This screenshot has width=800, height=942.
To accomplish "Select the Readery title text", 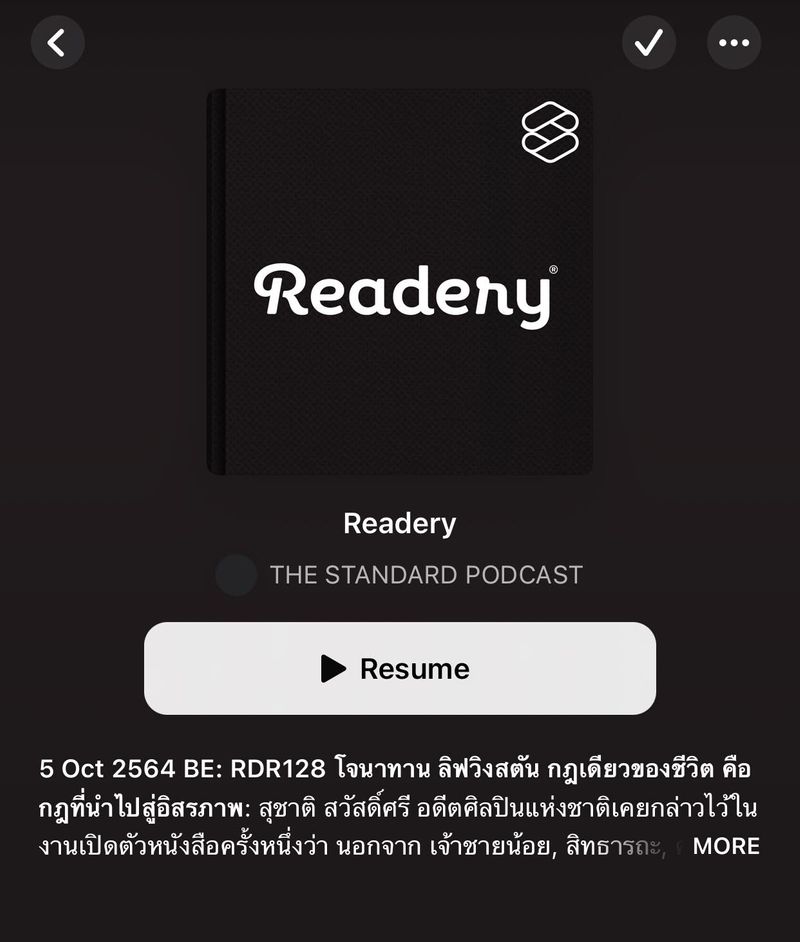I will tap(400, 523).
